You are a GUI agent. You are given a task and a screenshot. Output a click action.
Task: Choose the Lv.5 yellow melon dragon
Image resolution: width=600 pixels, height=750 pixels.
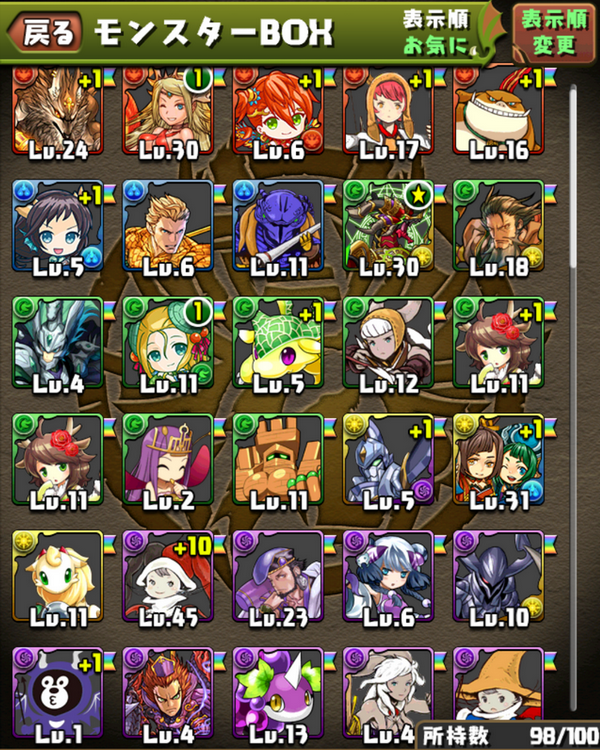[276, 343]
